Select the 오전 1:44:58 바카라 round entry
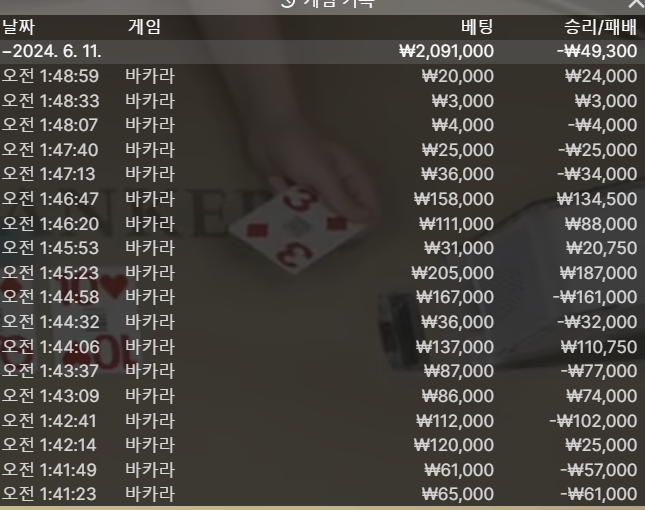 [x=320, y=297]
